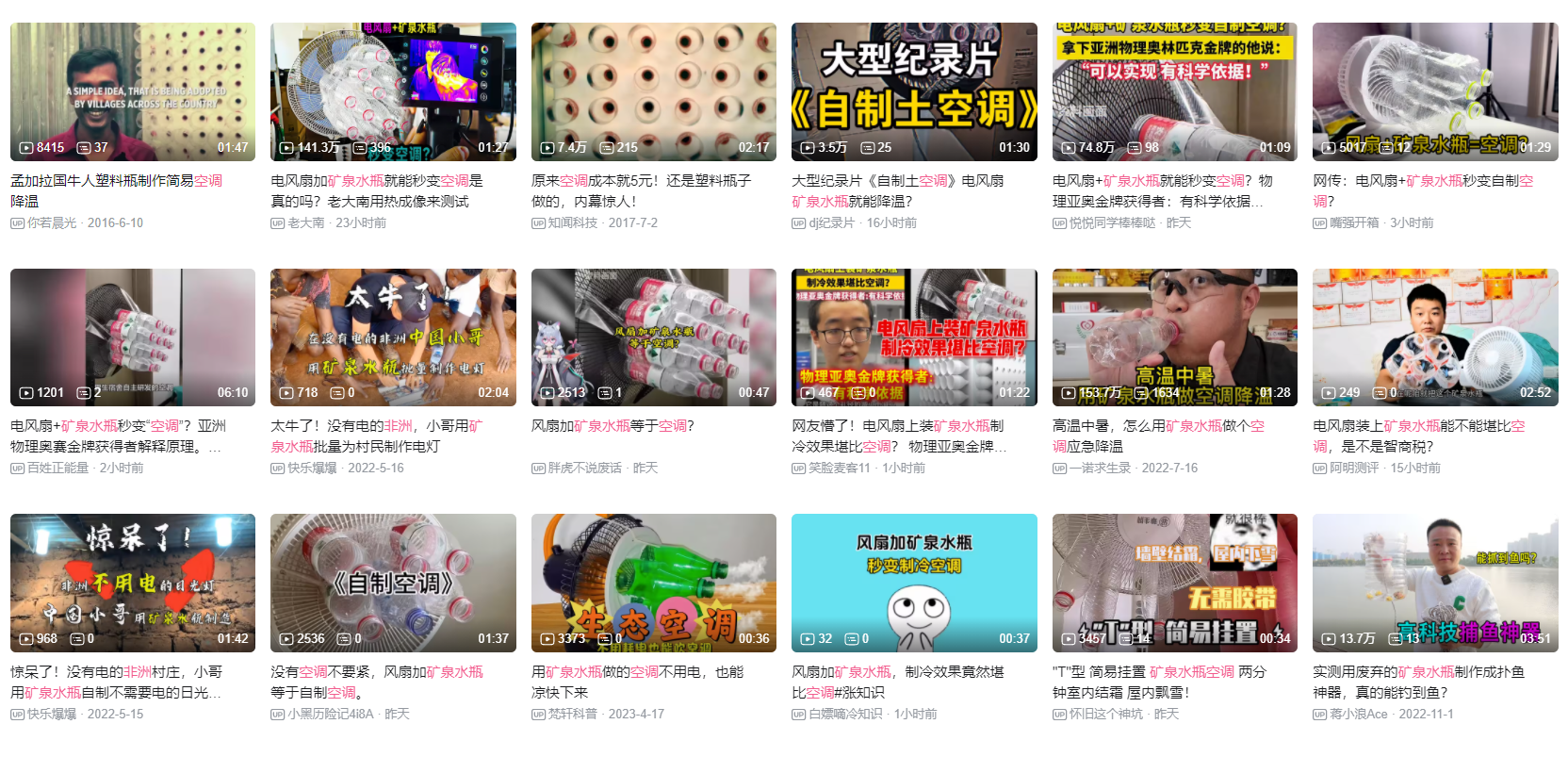The image size is (1568, 757).
Task: Play the 老大南 thermal imaging test video
Action: 393,91
